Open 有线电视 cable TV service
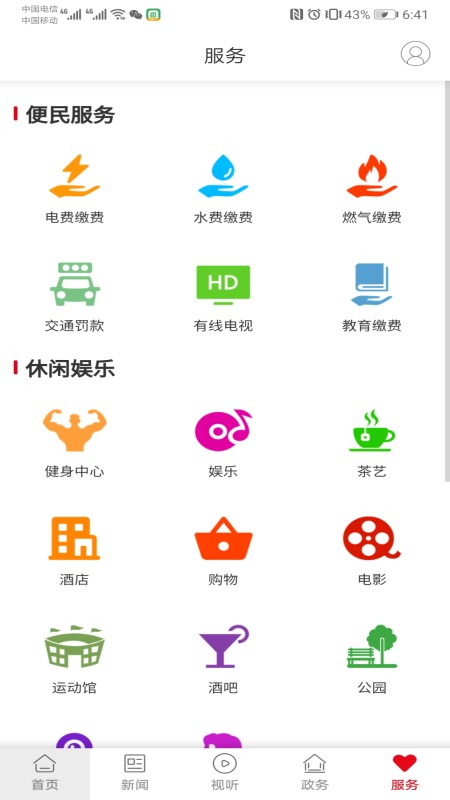This screenshot has height=800, width=450. [x=223, y=297]
